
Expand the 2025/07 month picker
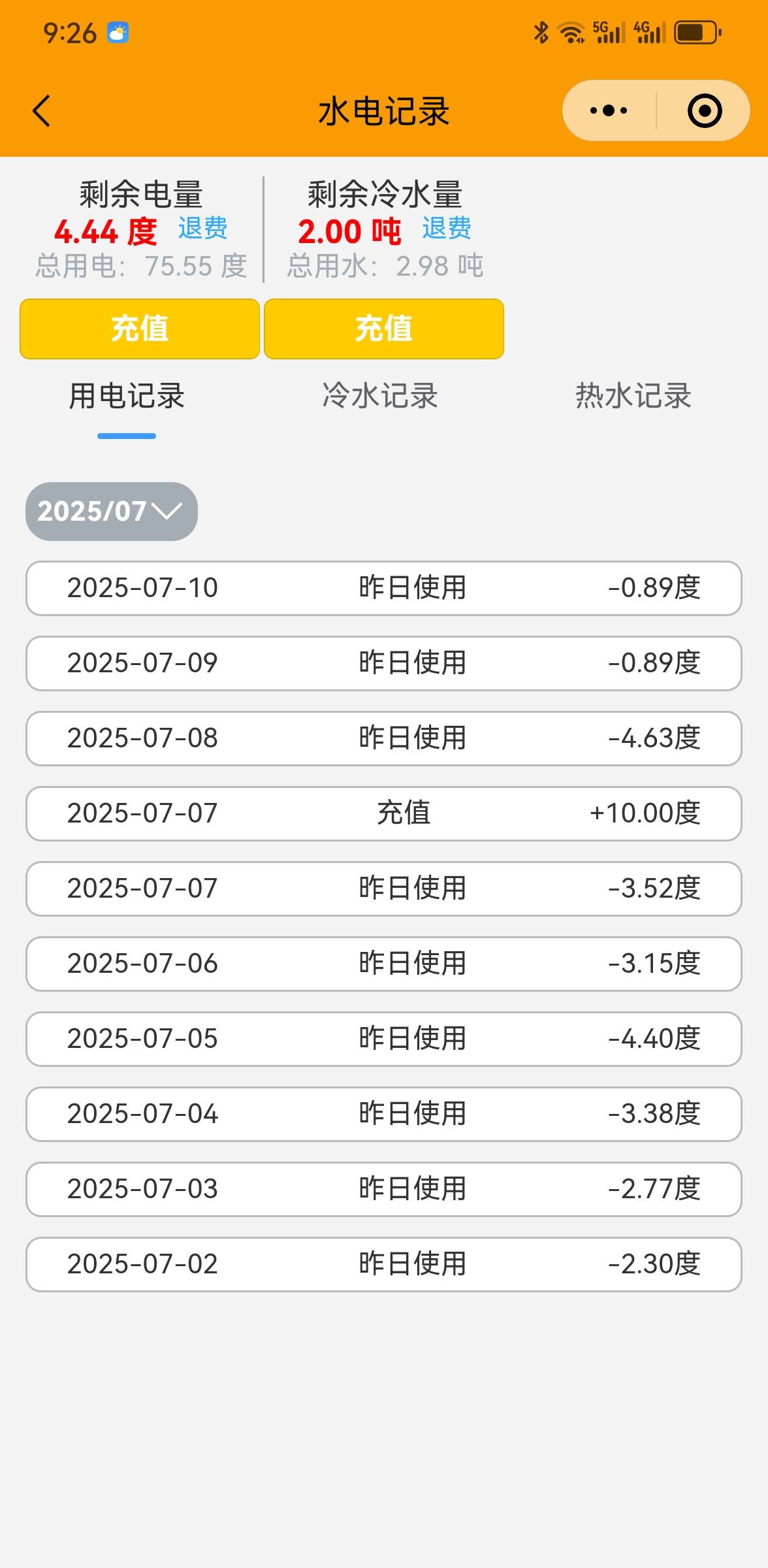pyautogui.click(x=112, y=512)
